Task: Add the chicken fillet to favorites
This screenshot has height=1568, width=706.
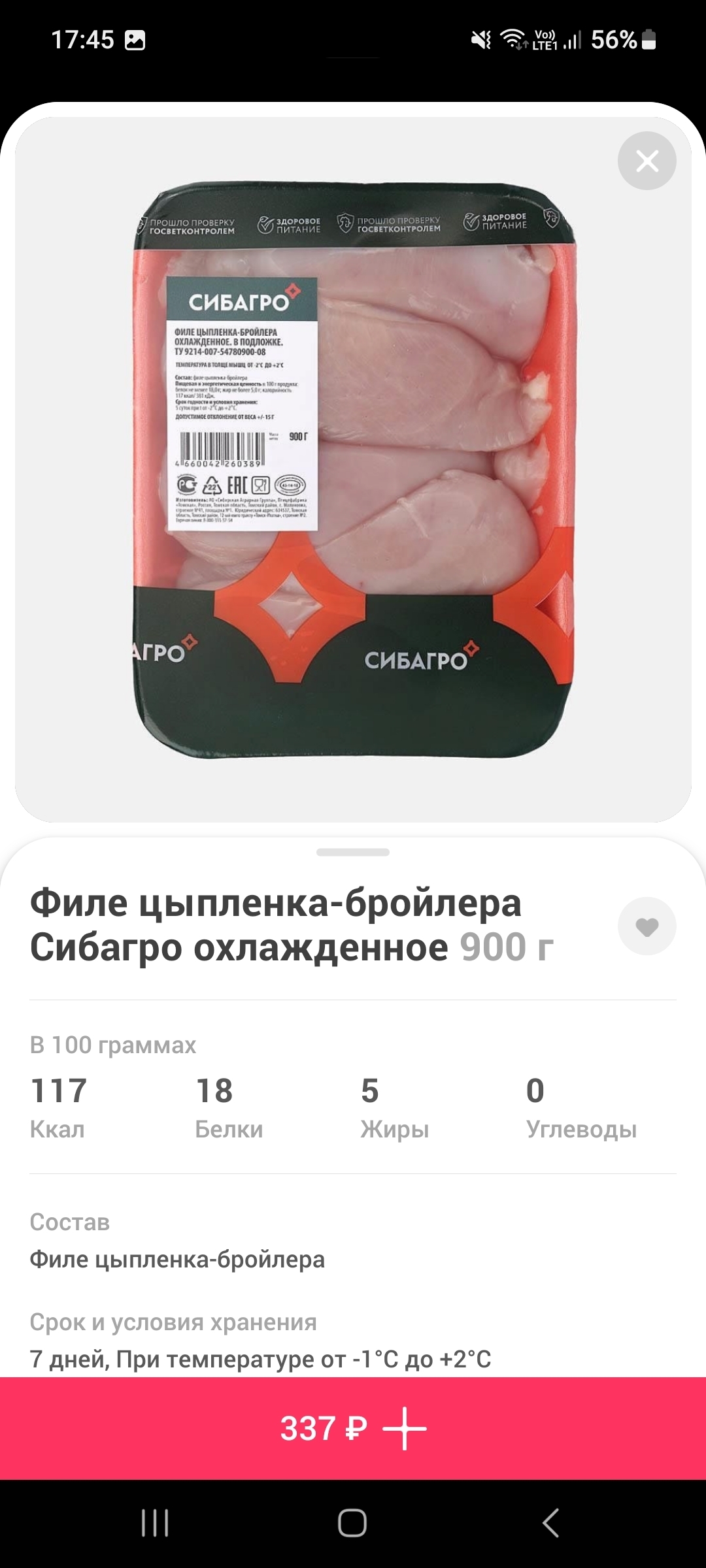Action: tap(647, 926)
